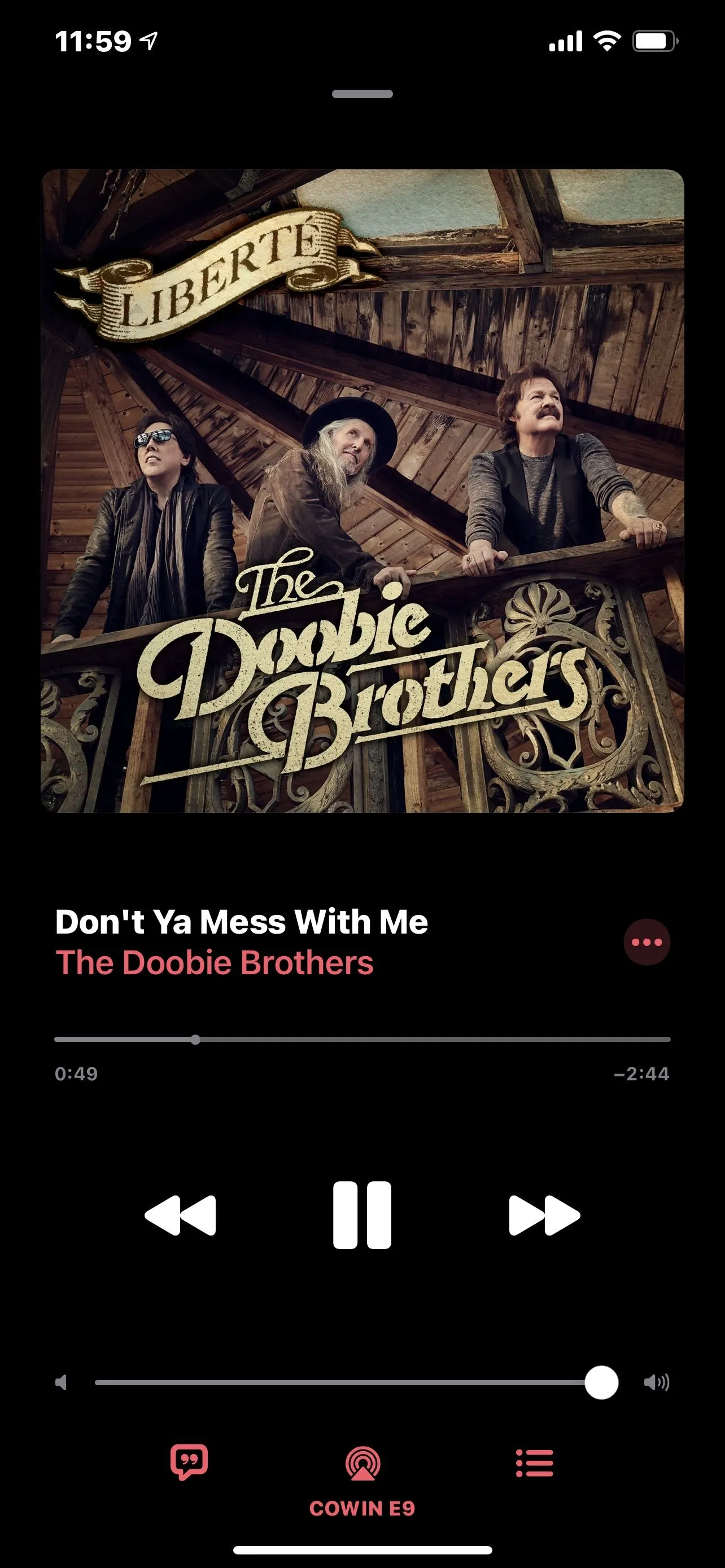Image resolution: width=725 pixels, height=1568 pixels.
Task: Tap the grabber to minimize player
Action: tap(362, 94)
